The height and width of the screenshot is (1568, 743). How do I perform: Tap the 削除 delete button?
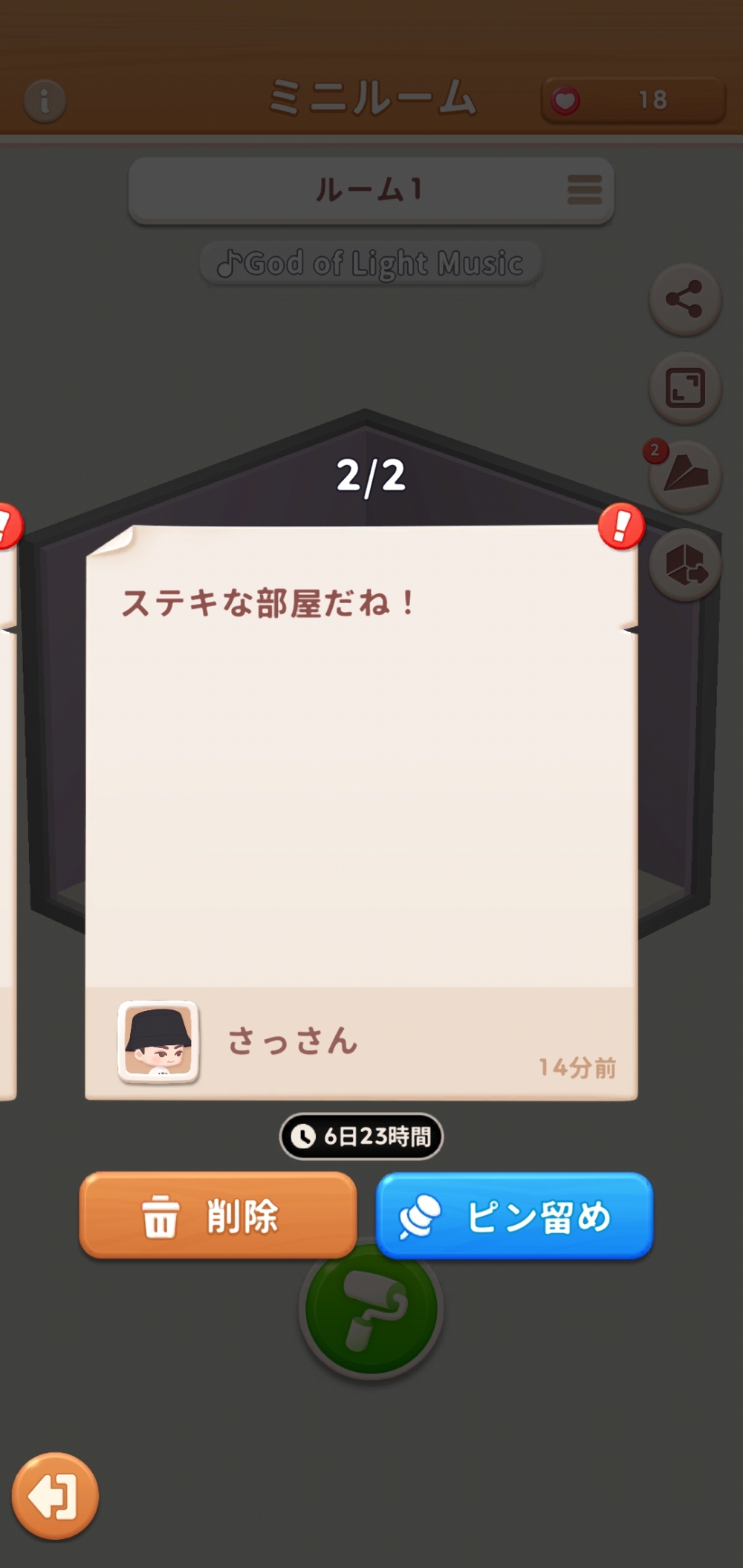coord(218,1216)
